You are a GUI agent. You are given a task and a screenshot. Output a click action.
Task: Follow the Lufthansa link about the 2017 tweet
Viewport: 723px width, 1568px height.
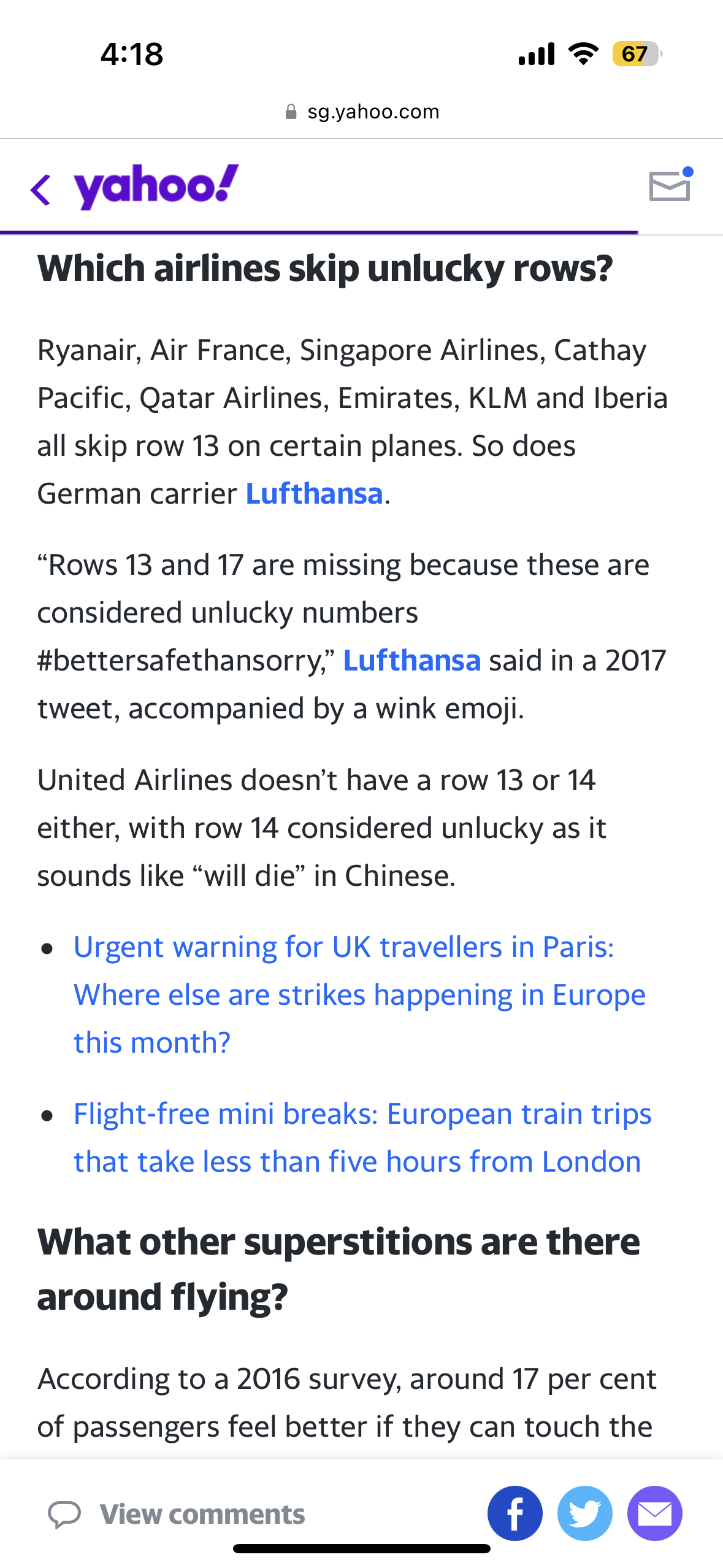pos(411,661)
